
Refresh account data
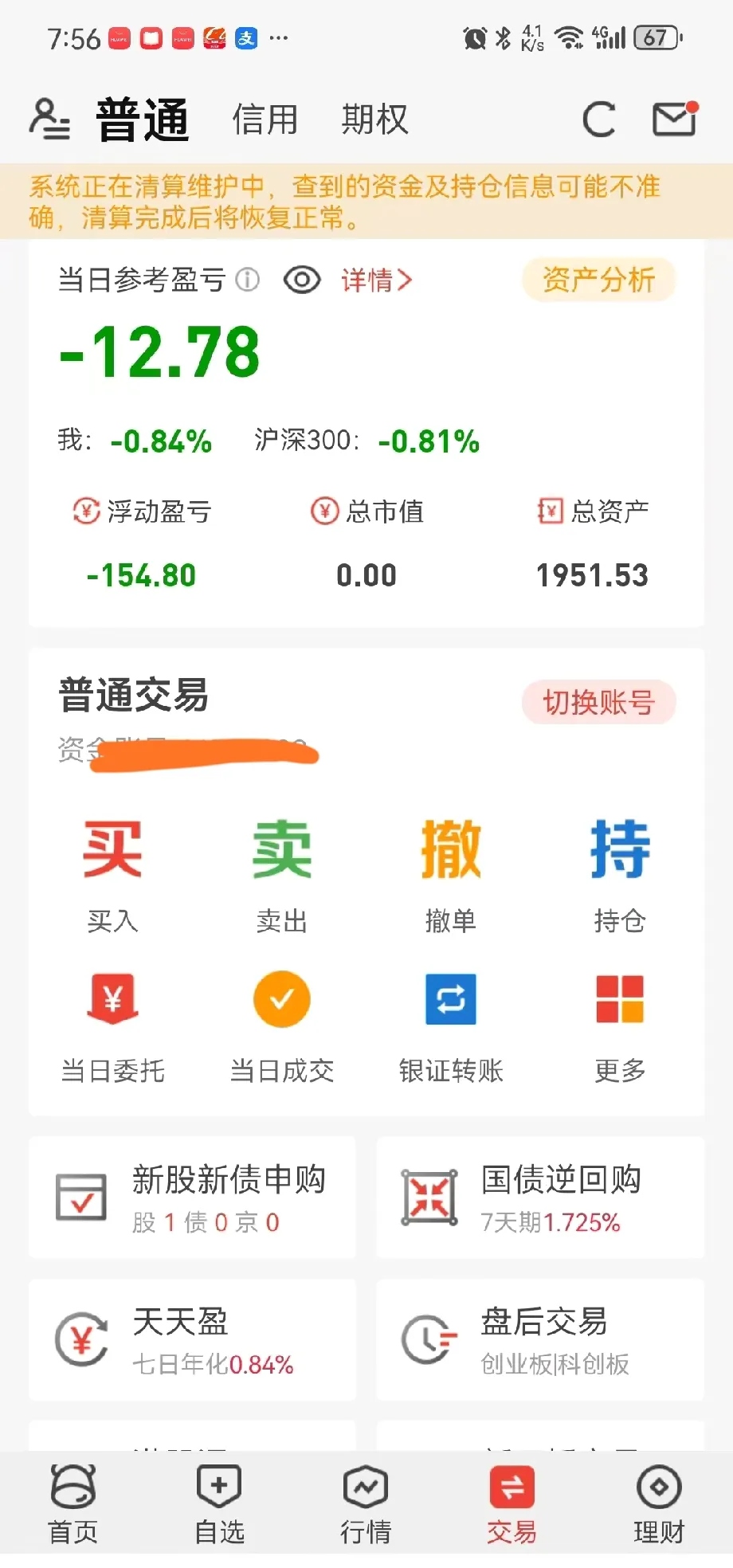pyautogui.click(x=598, y=120)
